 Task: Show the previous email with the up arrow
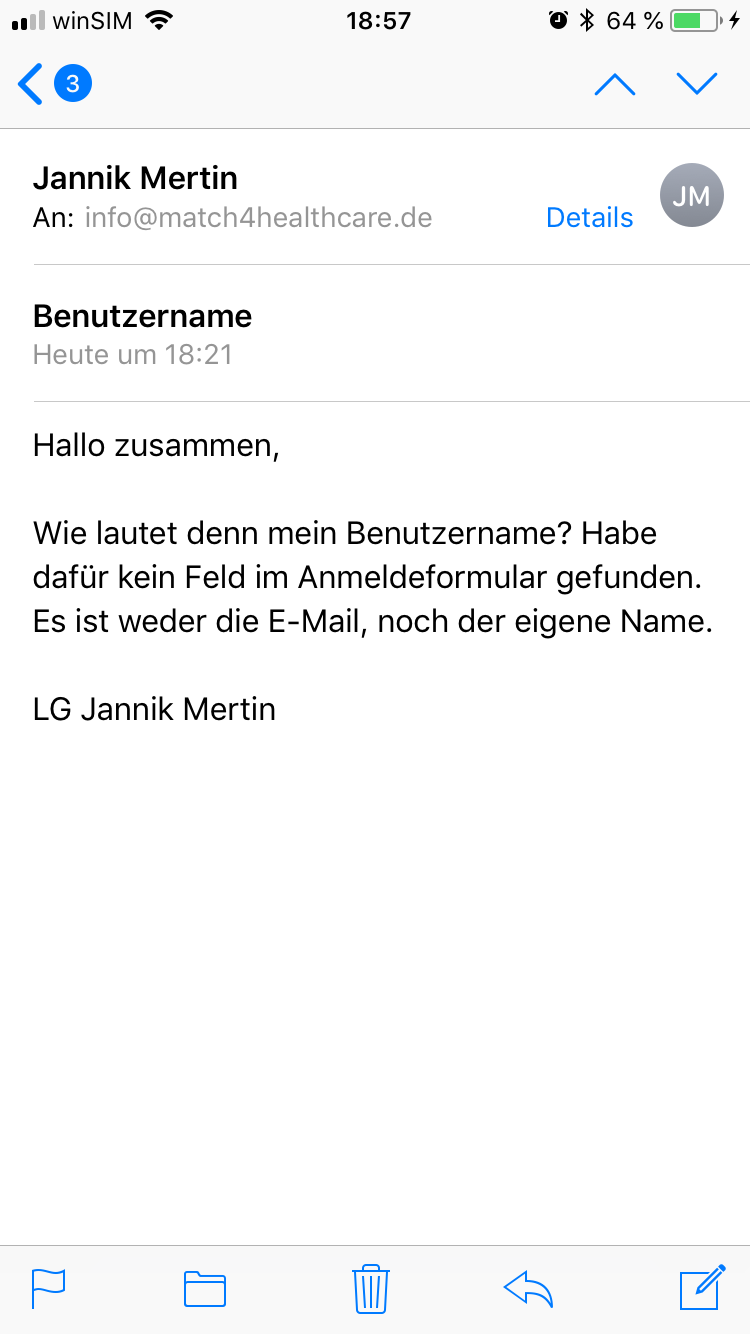point(615,85)
